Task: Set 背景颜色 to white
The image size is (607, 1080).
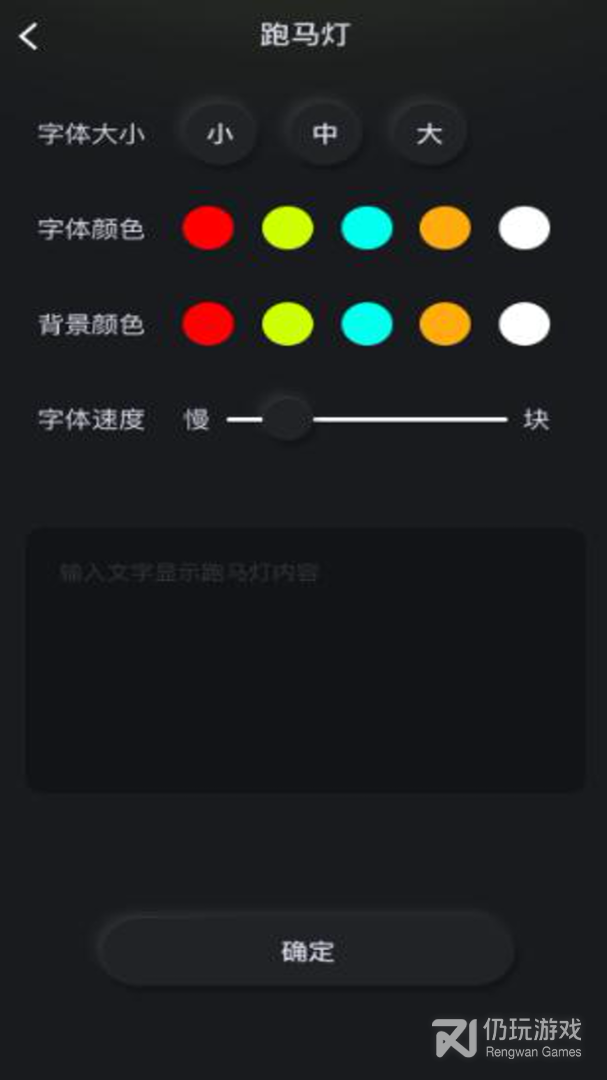Action: (524, 324)
